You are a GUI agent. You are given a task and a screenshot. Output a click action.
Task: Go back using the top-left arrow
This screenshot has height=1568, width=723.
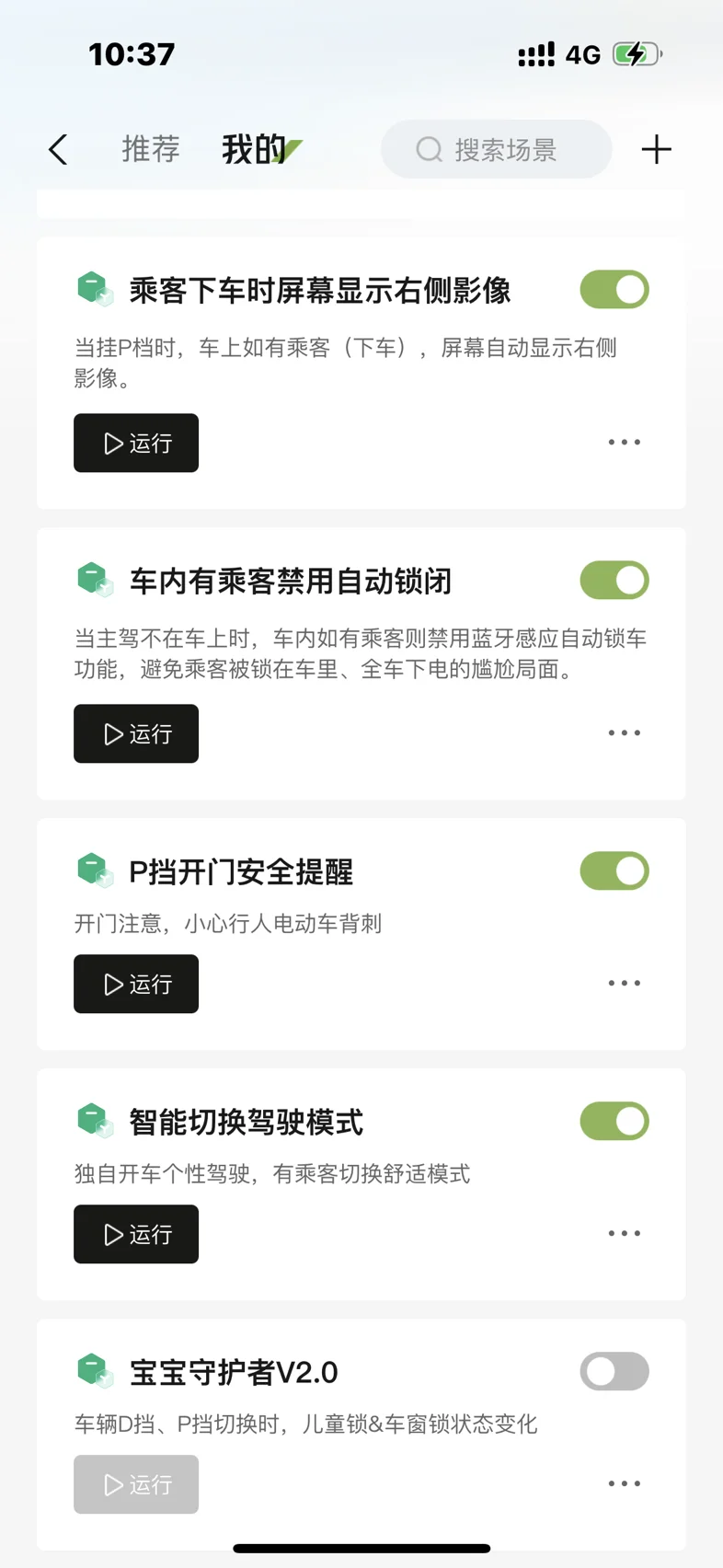click(59, 149)
